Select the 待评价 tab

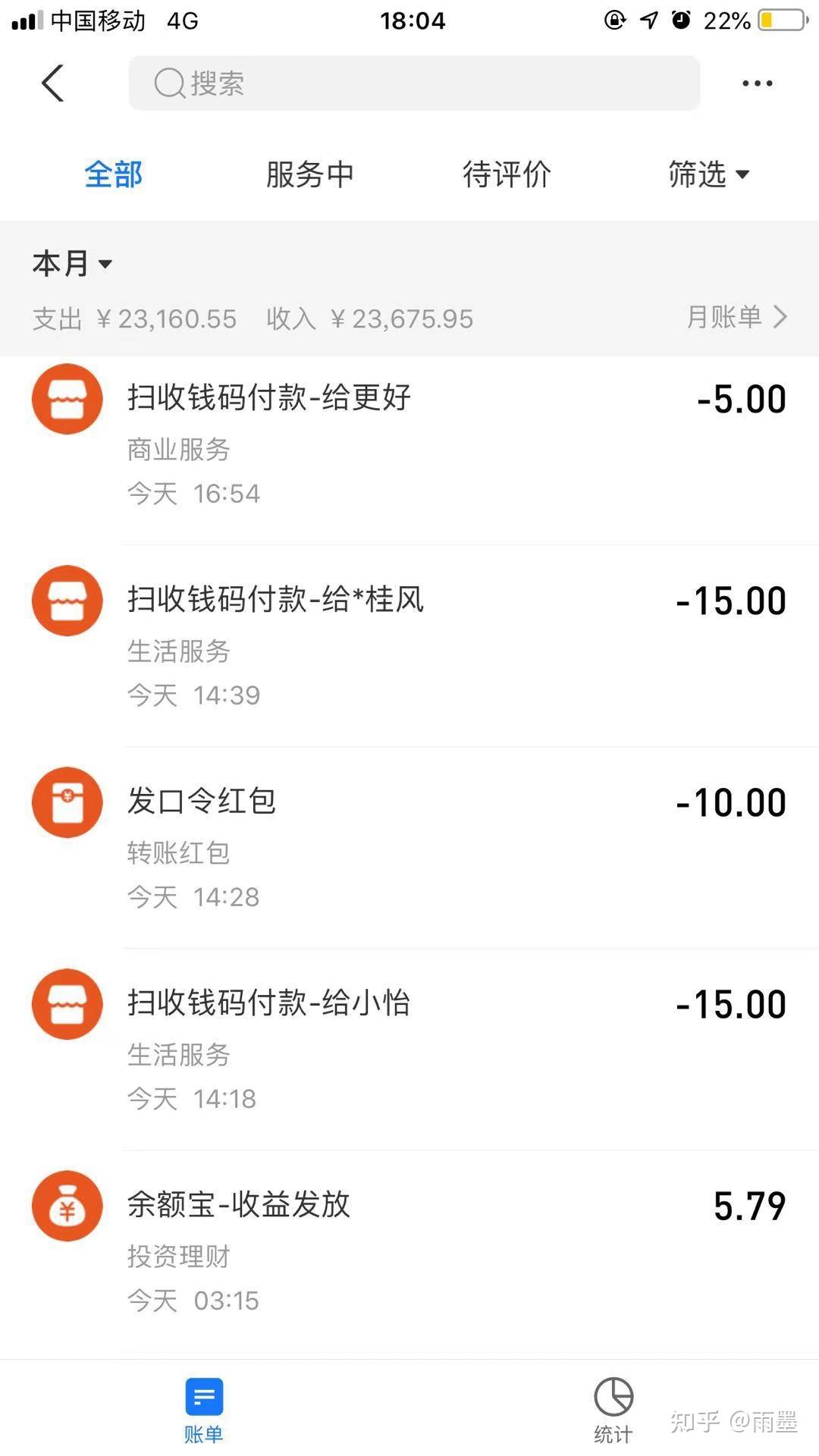point(507,174)
